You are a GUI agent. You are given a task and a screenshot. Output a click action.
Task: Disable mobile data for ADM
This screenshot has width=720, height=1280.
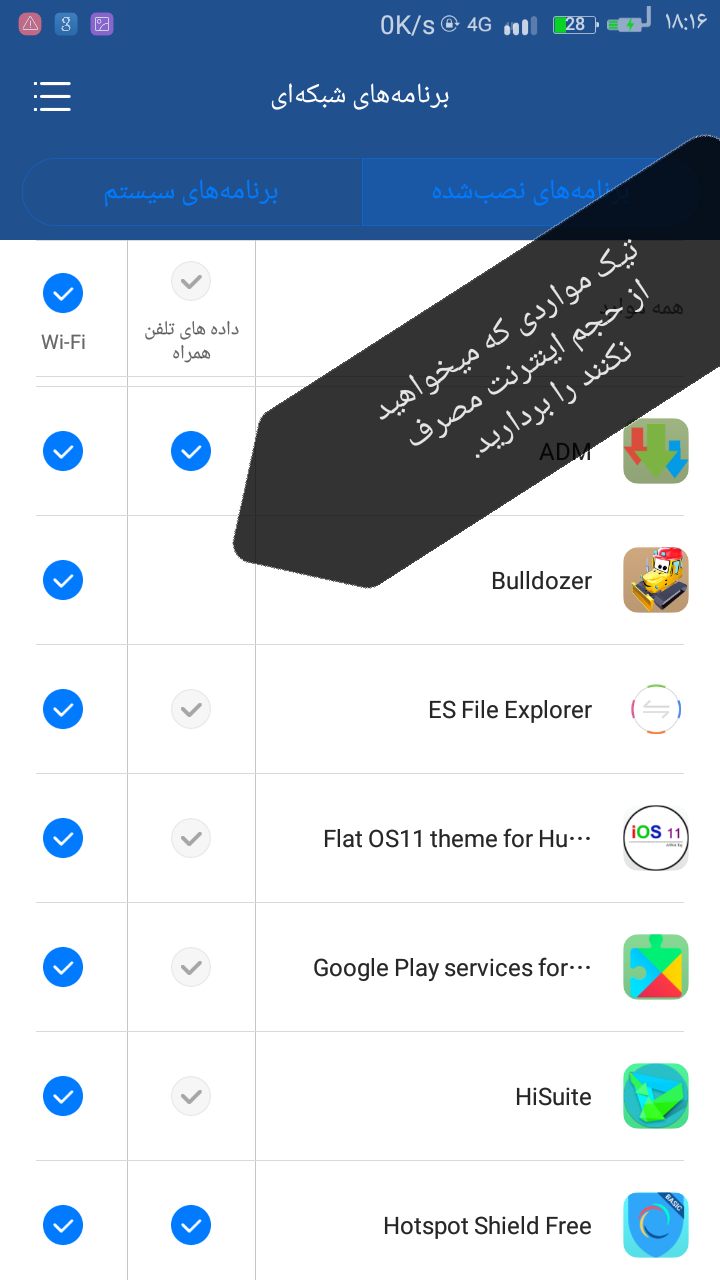[191, 452]
